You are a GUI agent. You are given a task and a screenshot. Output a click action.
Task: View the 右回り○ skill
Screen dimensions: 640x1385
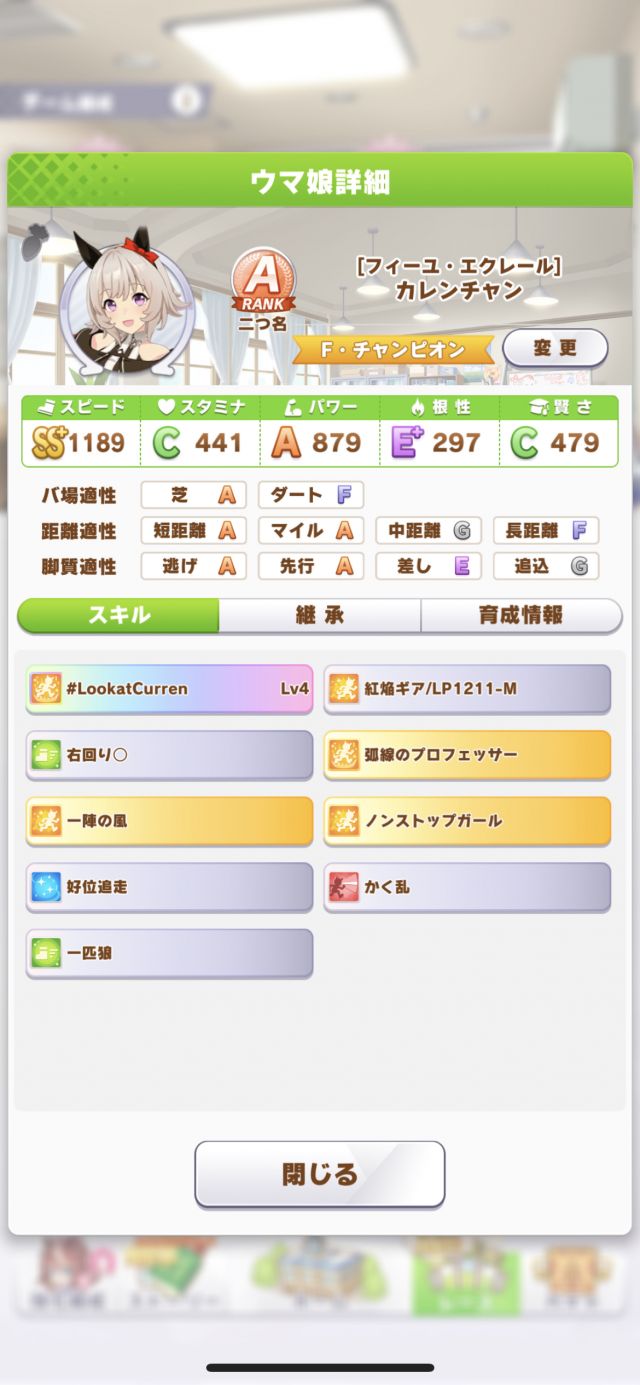[x=169, y=755]
